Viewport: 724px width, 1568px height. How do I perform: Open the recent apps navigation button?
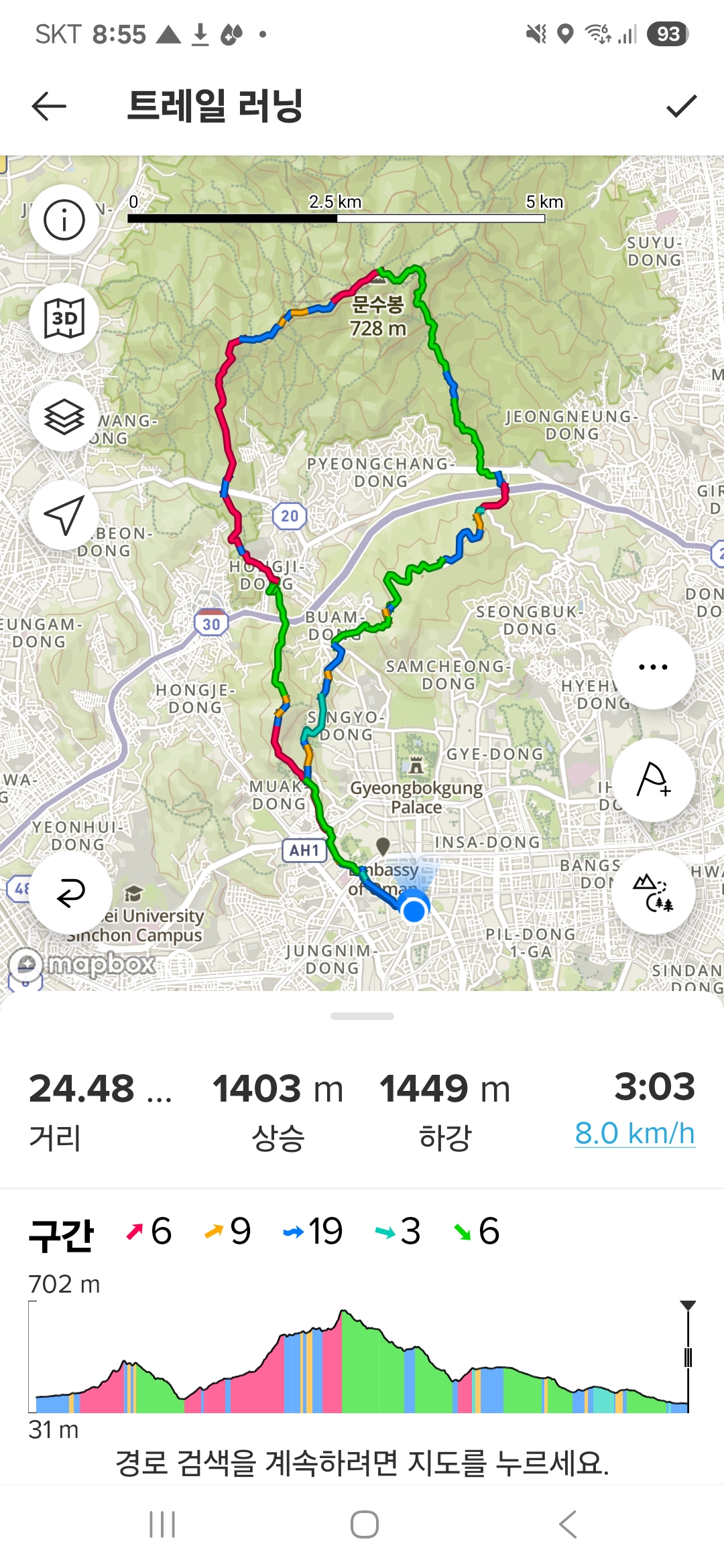pos(162,1524)
